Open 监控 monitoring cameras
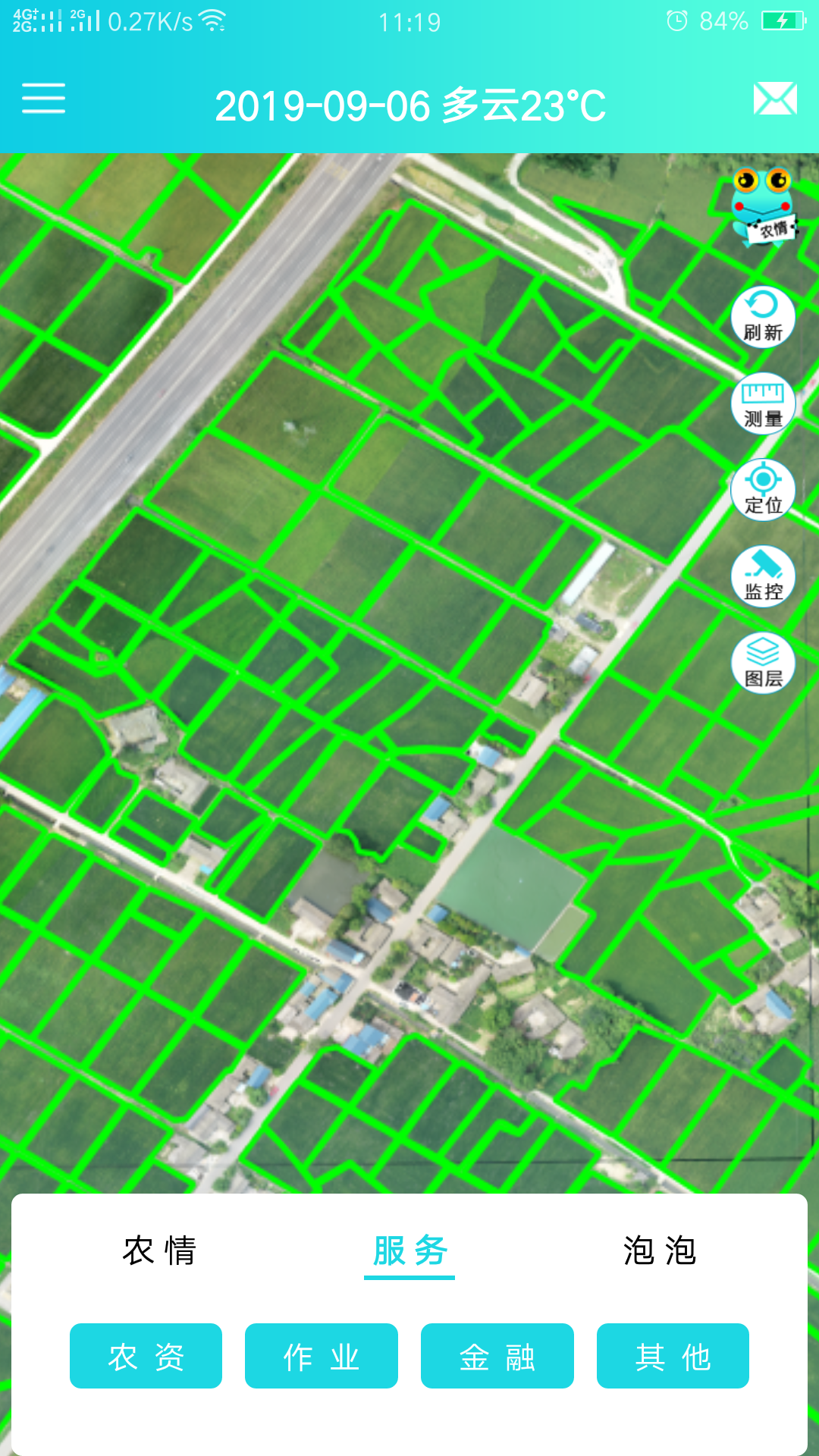The image size is (819, 1456). [x=763, y=576]
